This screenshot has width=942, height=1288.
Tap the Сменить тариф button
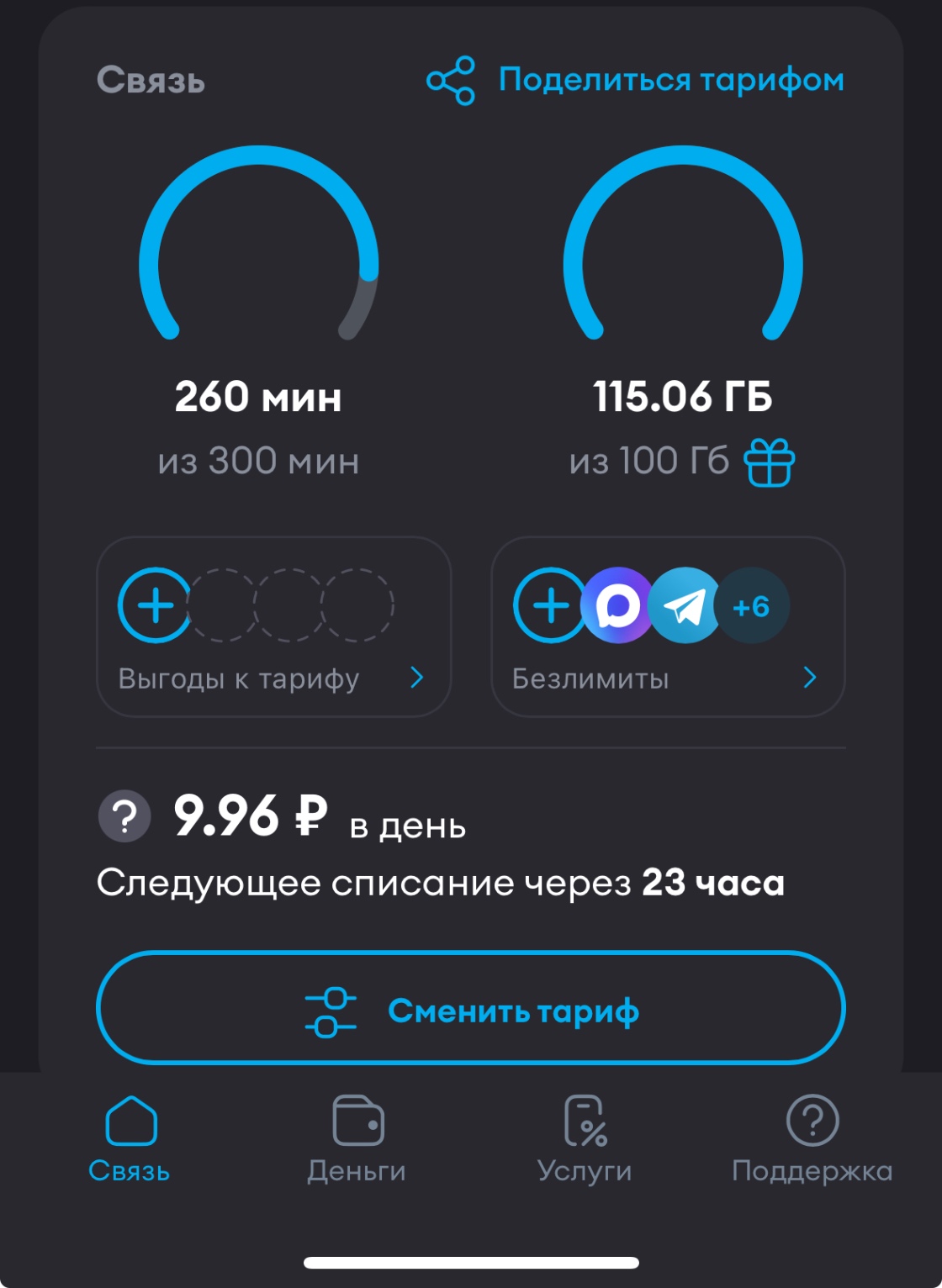tap(471, 1008)
